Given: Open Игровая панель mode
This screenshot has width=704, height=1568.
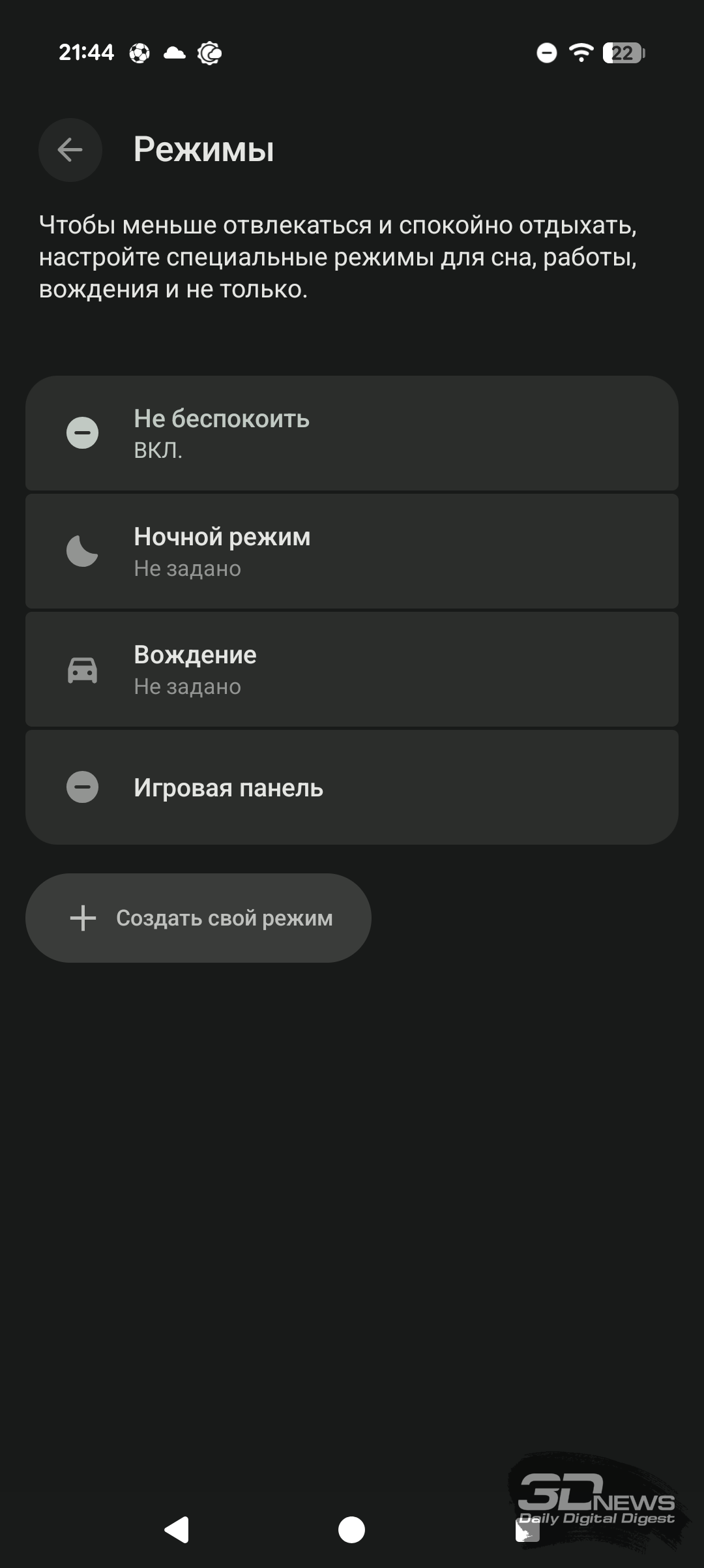Looking at the screenshot, I should click(x=352, y=787).
